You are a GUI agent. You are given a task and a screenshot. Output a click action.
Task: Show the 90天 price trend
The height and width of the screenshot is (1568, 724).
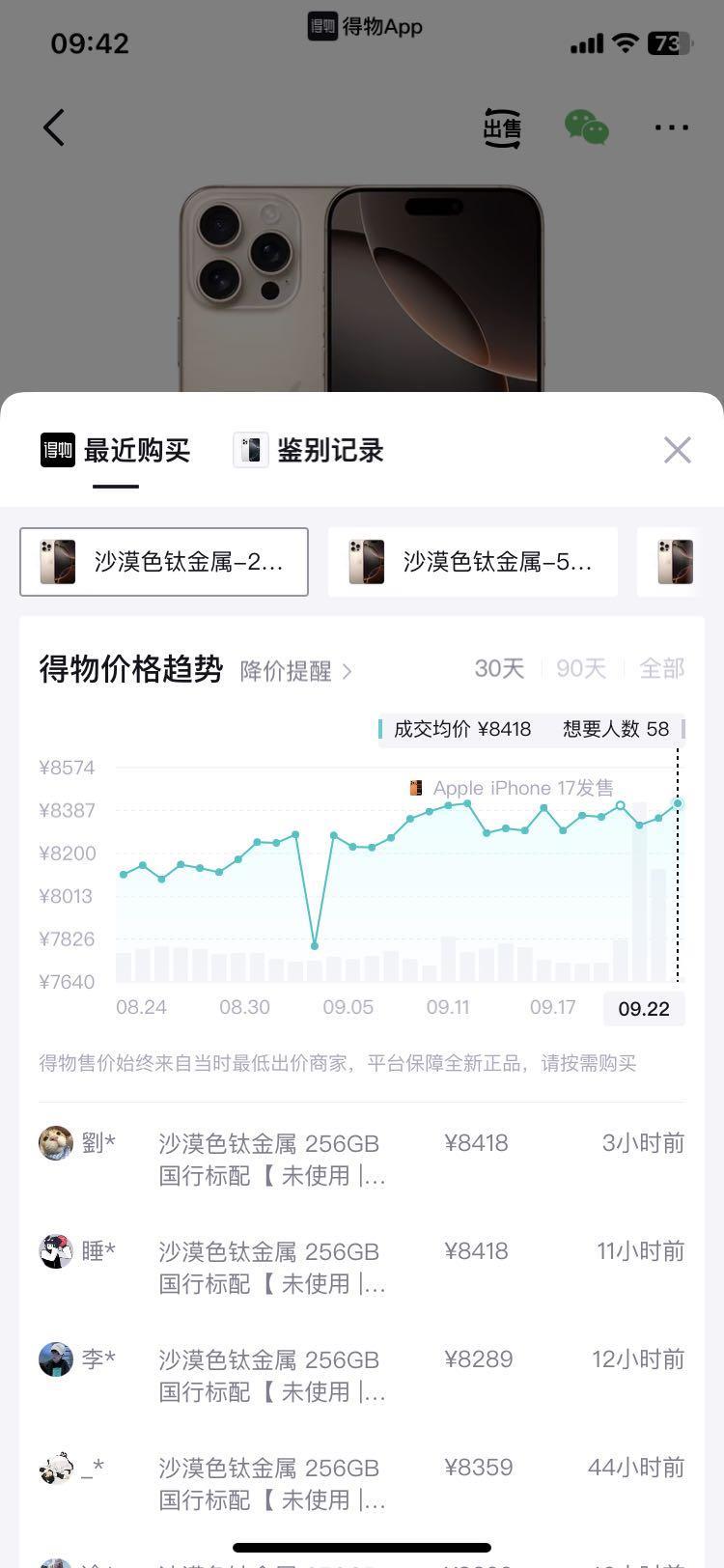pos(581,668)
